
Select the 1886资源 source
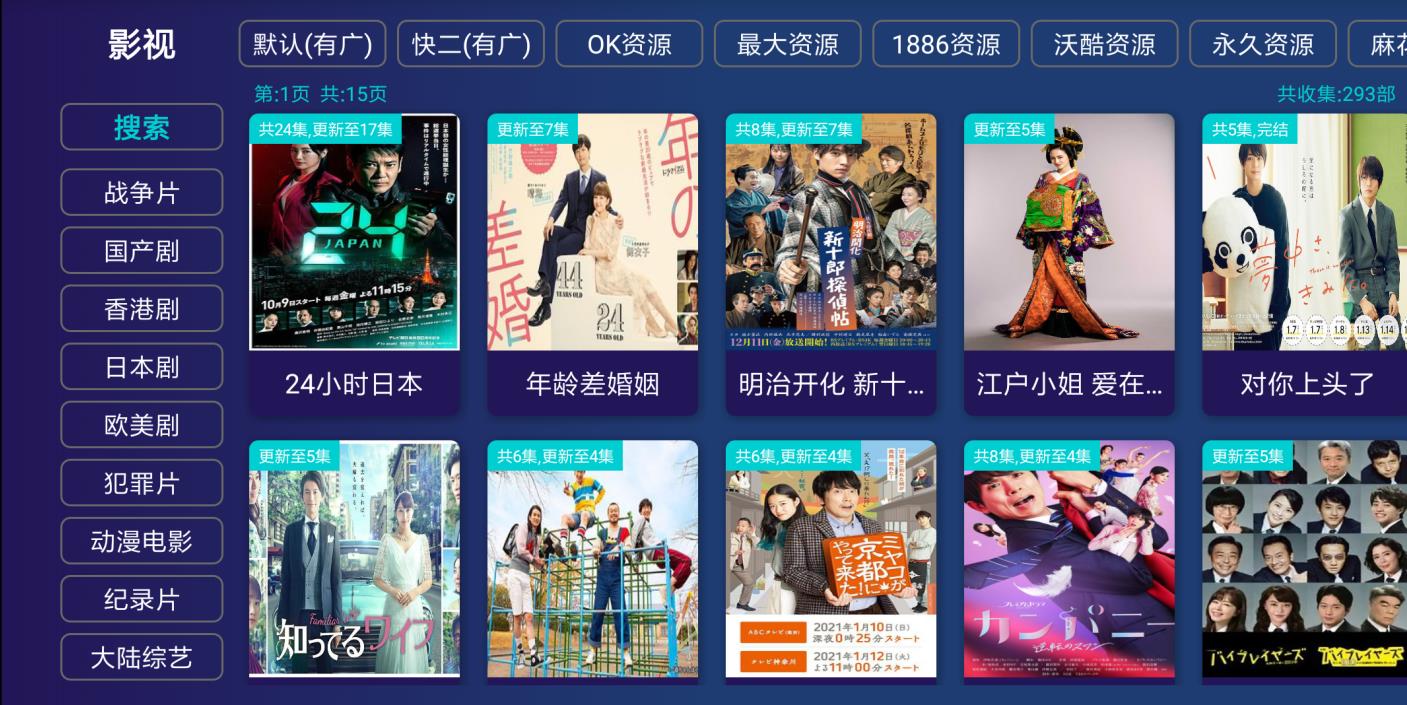pyautogui.click(x=945, y=44)
